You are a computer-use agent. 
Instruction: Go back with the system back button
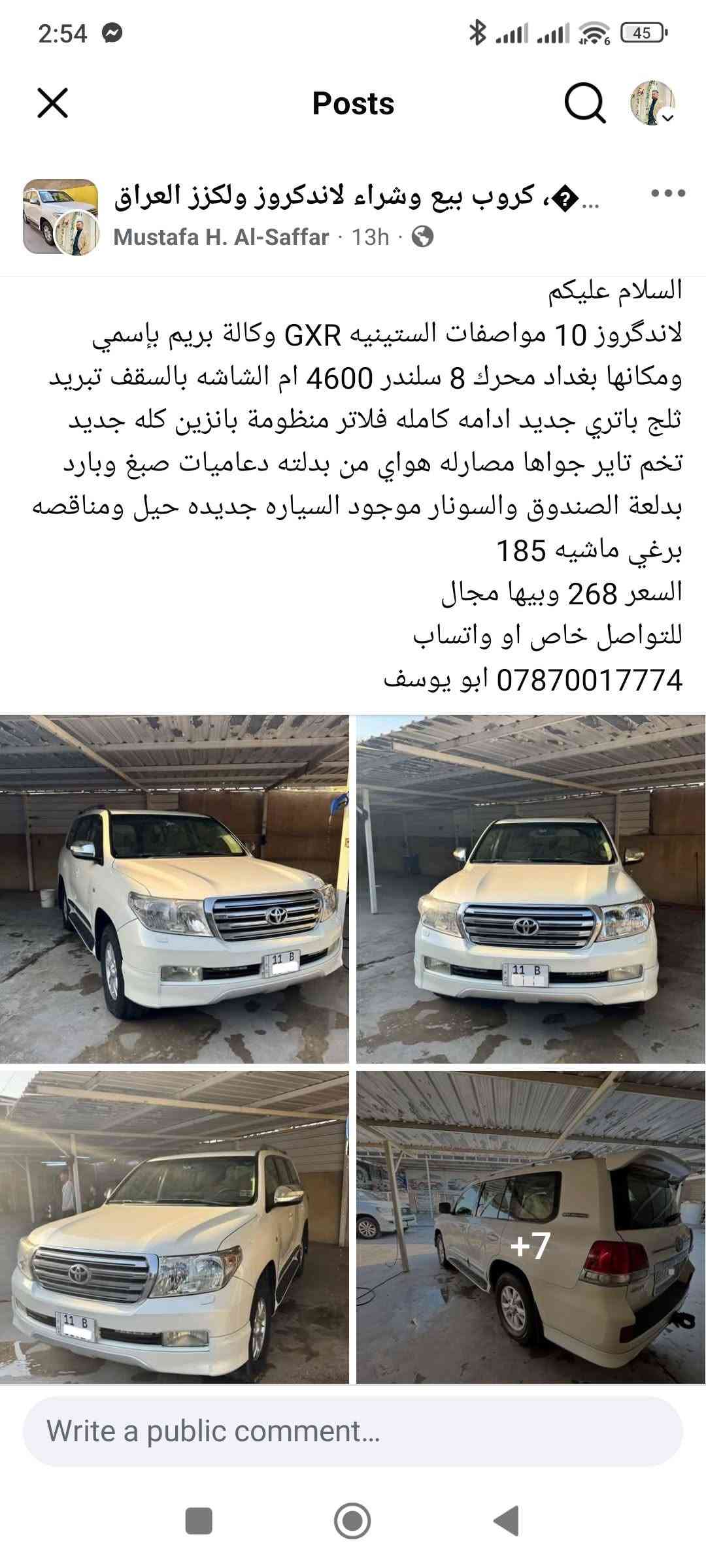click(x=507, y=1520)
